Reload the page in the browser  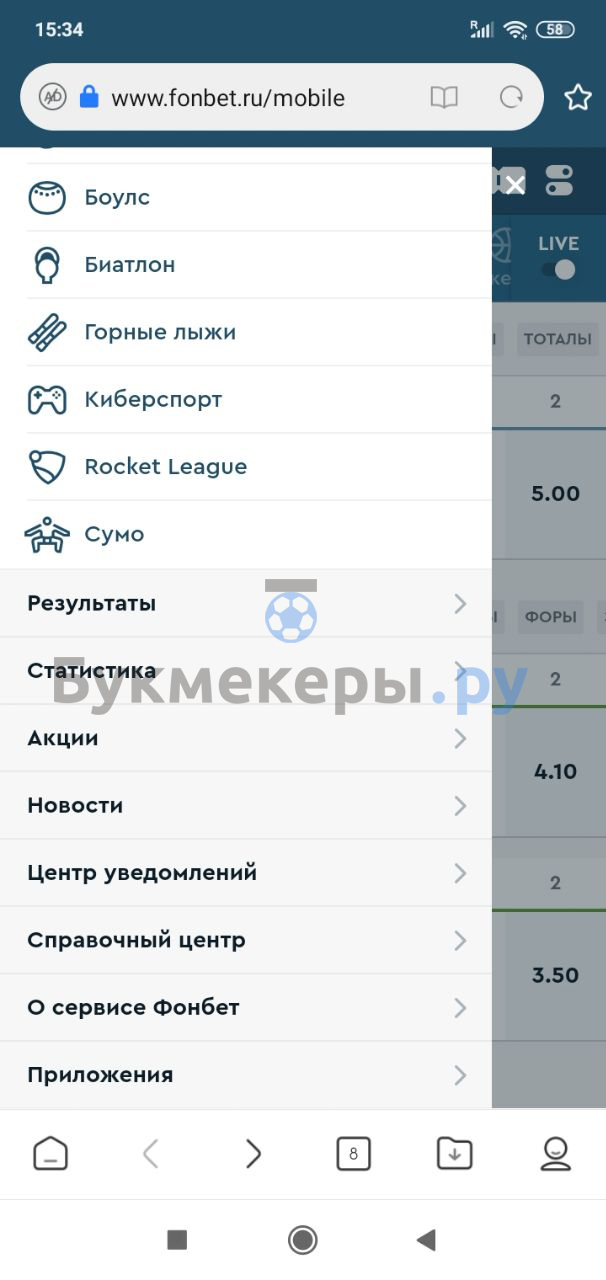(511, 97)
